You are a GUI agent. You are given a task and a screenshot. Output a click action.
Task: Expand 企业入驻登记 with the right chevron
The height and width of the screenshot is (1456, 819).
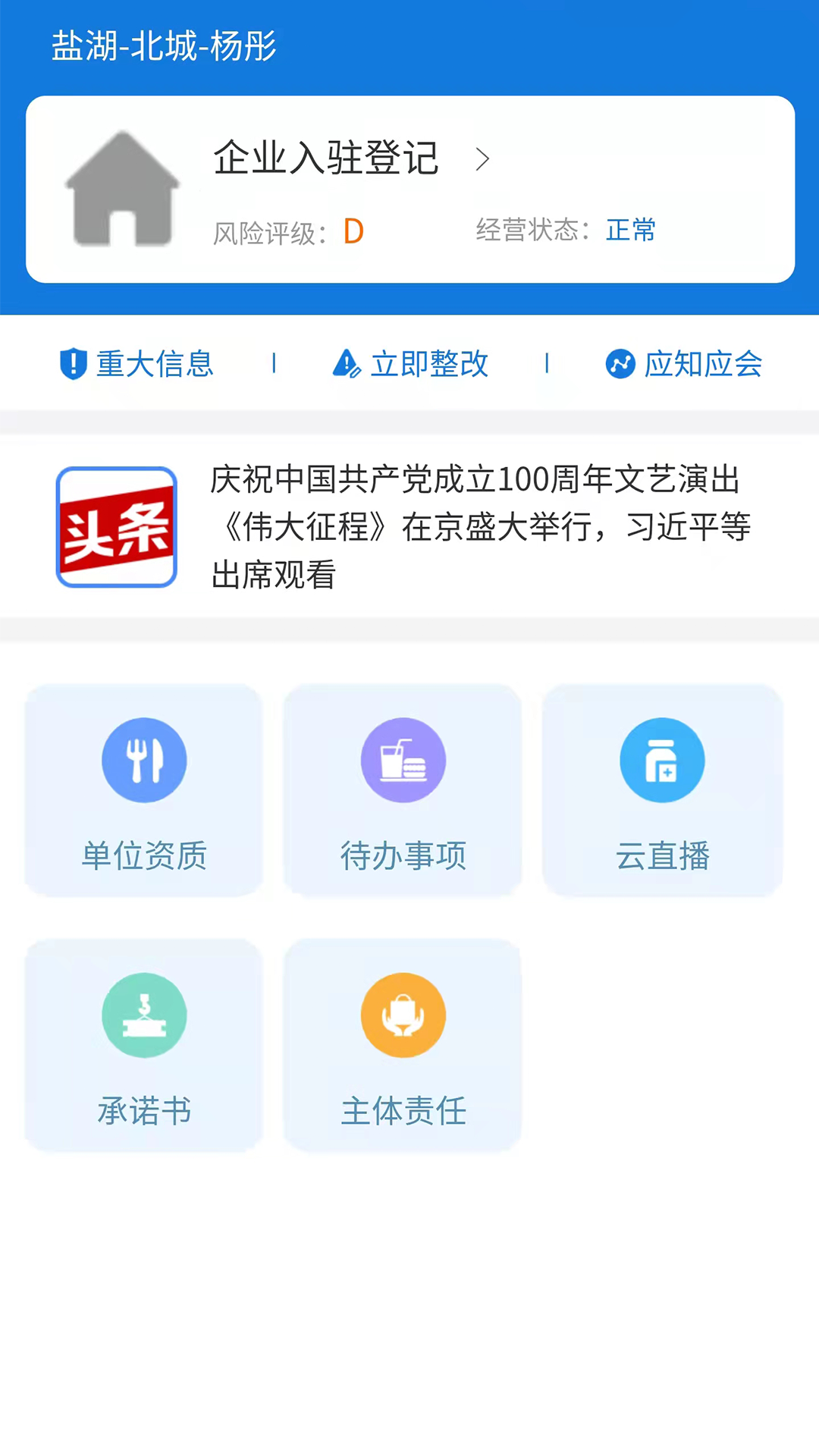tap(483, 159)
